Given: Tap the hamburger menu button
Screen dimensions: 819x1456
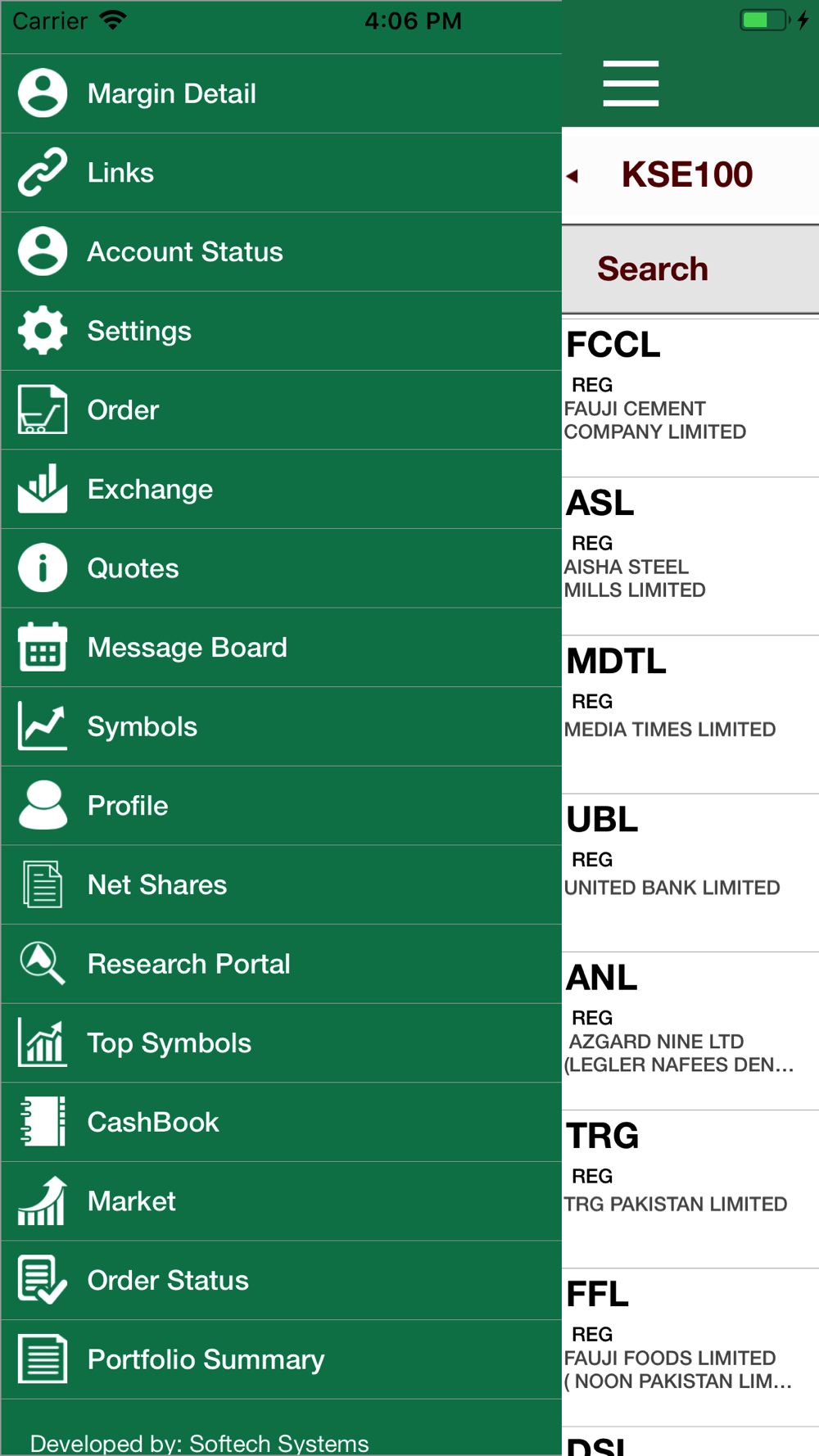Looking at the screenshot, I should (x=631, y=83).
